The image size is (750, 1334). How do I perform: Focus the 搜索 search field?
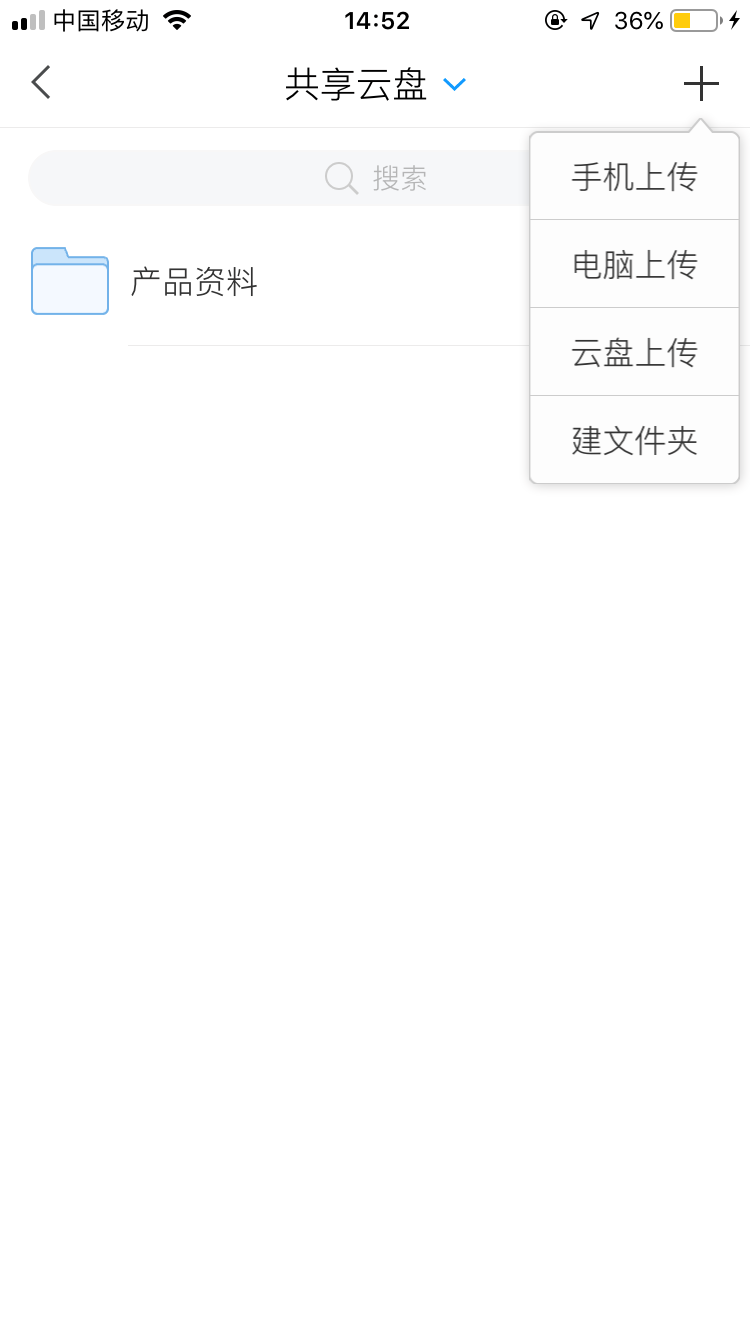coord(280,178)
